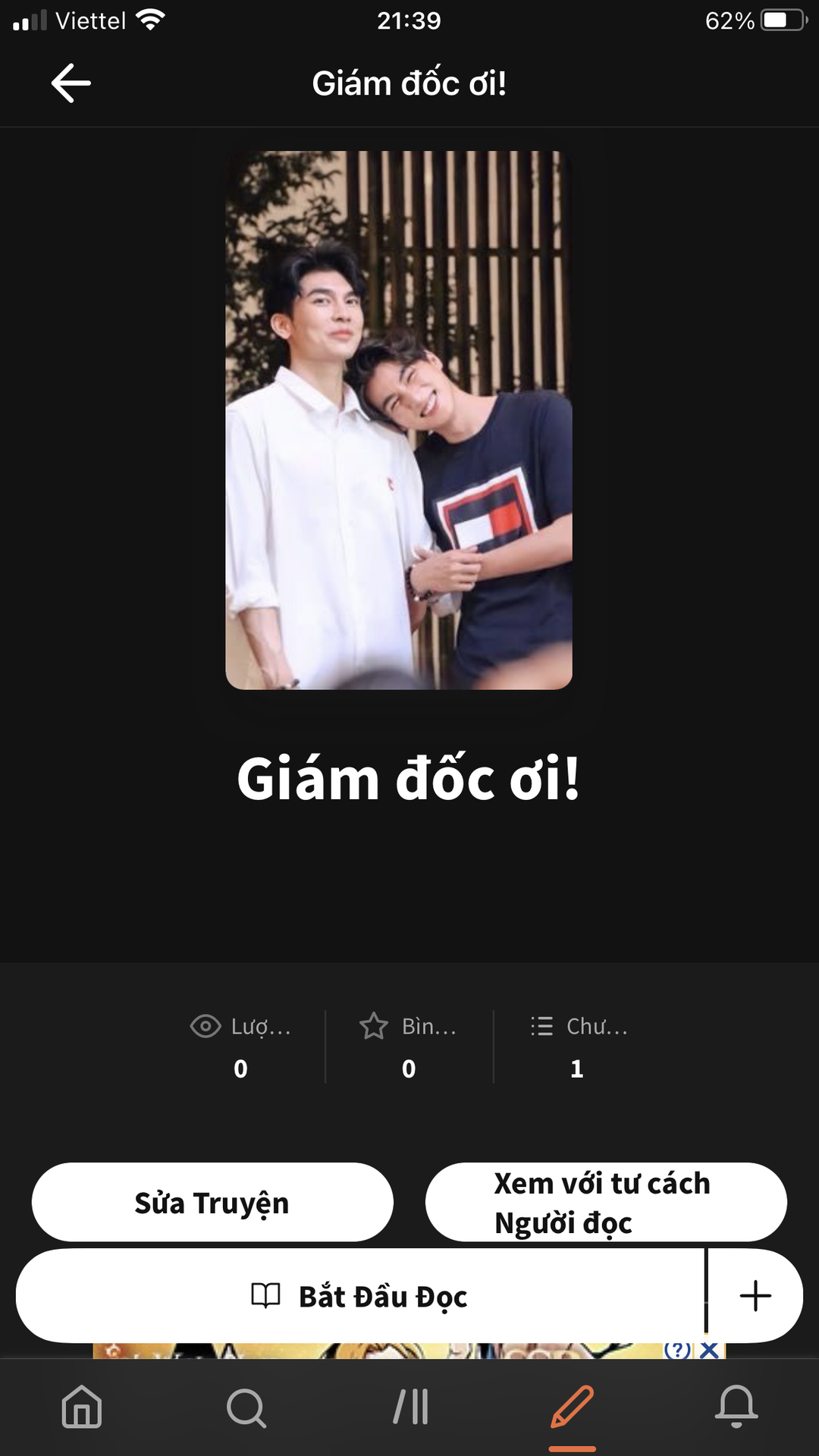This screenshot has width=819, height=1456.
Task: Switch to the Home tab
Action: 82,1407
